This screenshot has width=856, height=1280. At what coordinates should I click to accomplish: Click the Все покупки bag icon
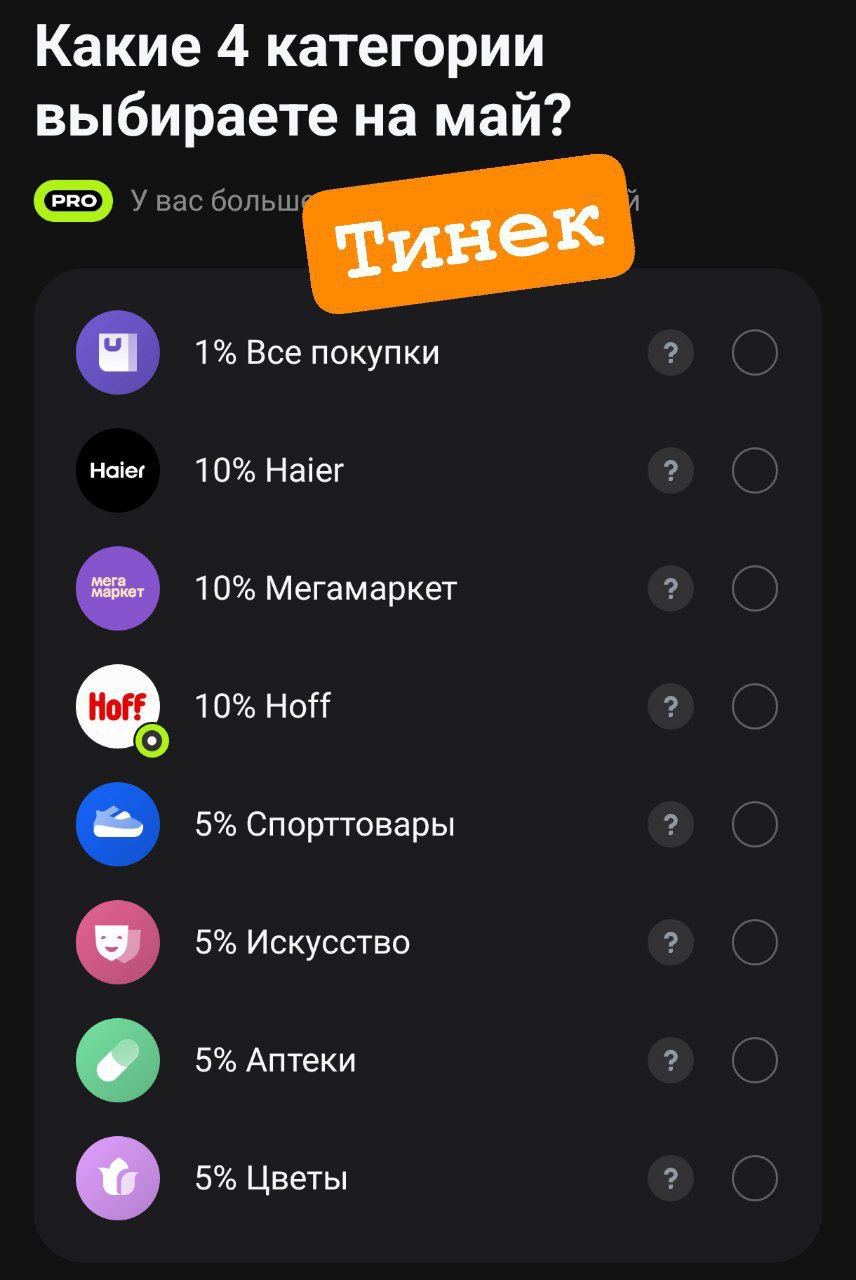(x=117, y=352)
